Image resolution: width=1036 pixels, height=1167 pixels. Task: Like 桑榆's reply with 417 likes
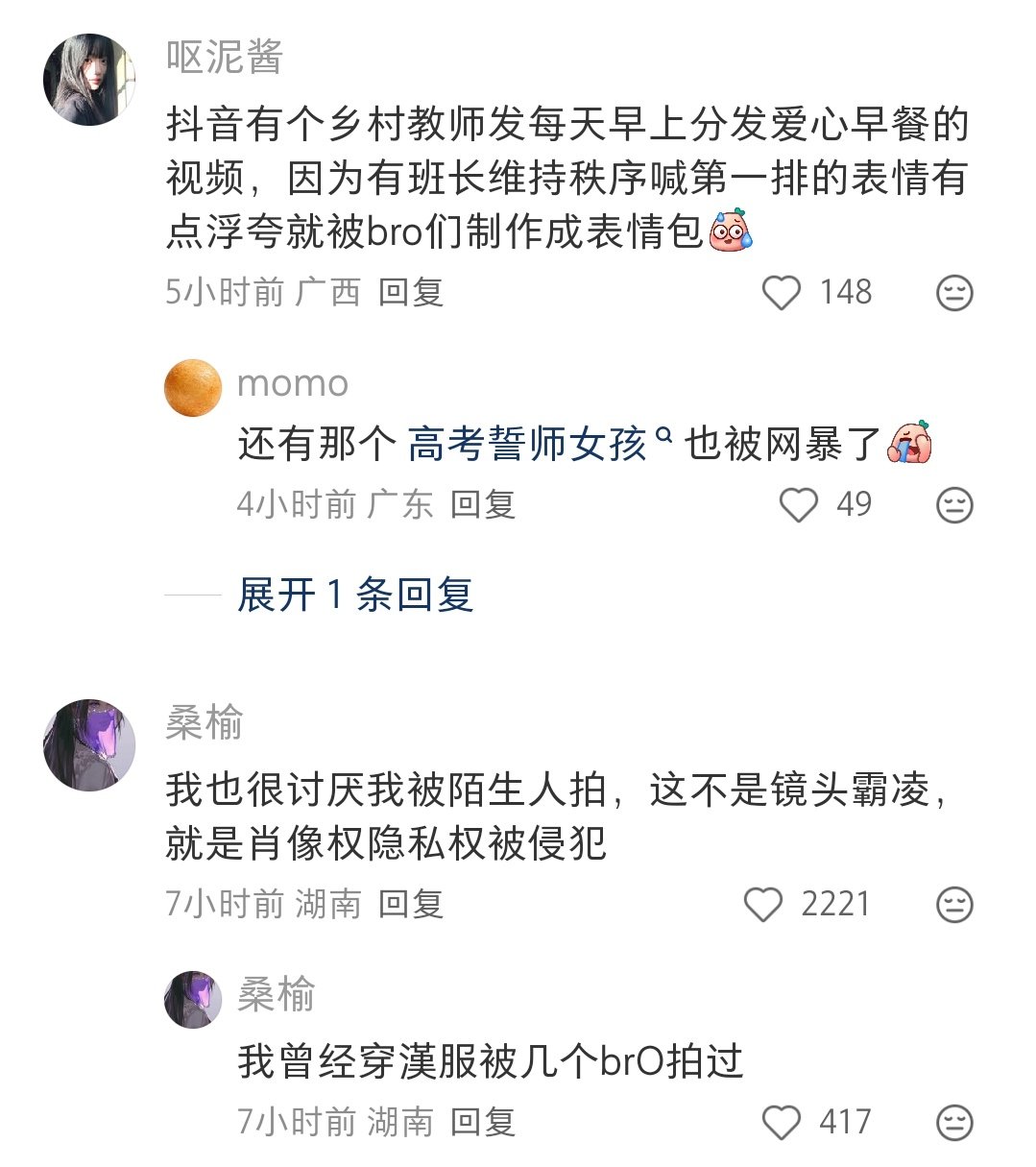point(782,1122)
